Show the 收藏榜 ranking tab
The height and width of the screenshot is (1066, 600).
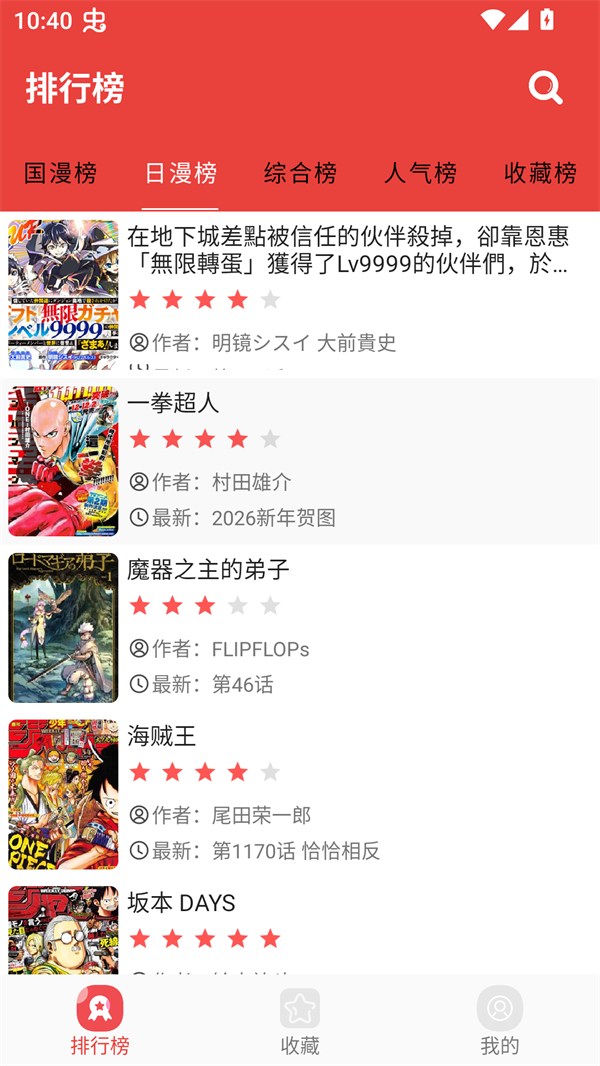click(x=540, y=173)
